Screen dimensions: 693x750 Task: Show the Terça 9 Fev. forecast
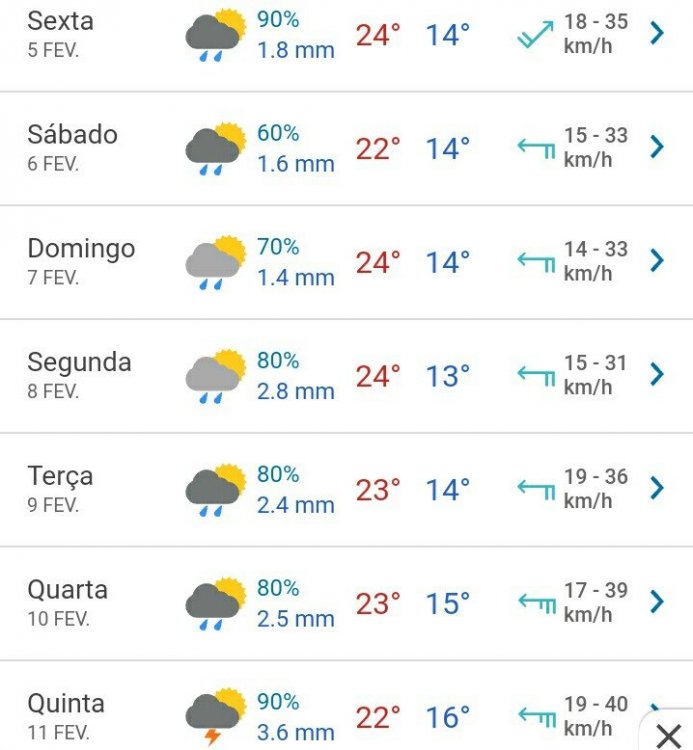tap(656, 488)
